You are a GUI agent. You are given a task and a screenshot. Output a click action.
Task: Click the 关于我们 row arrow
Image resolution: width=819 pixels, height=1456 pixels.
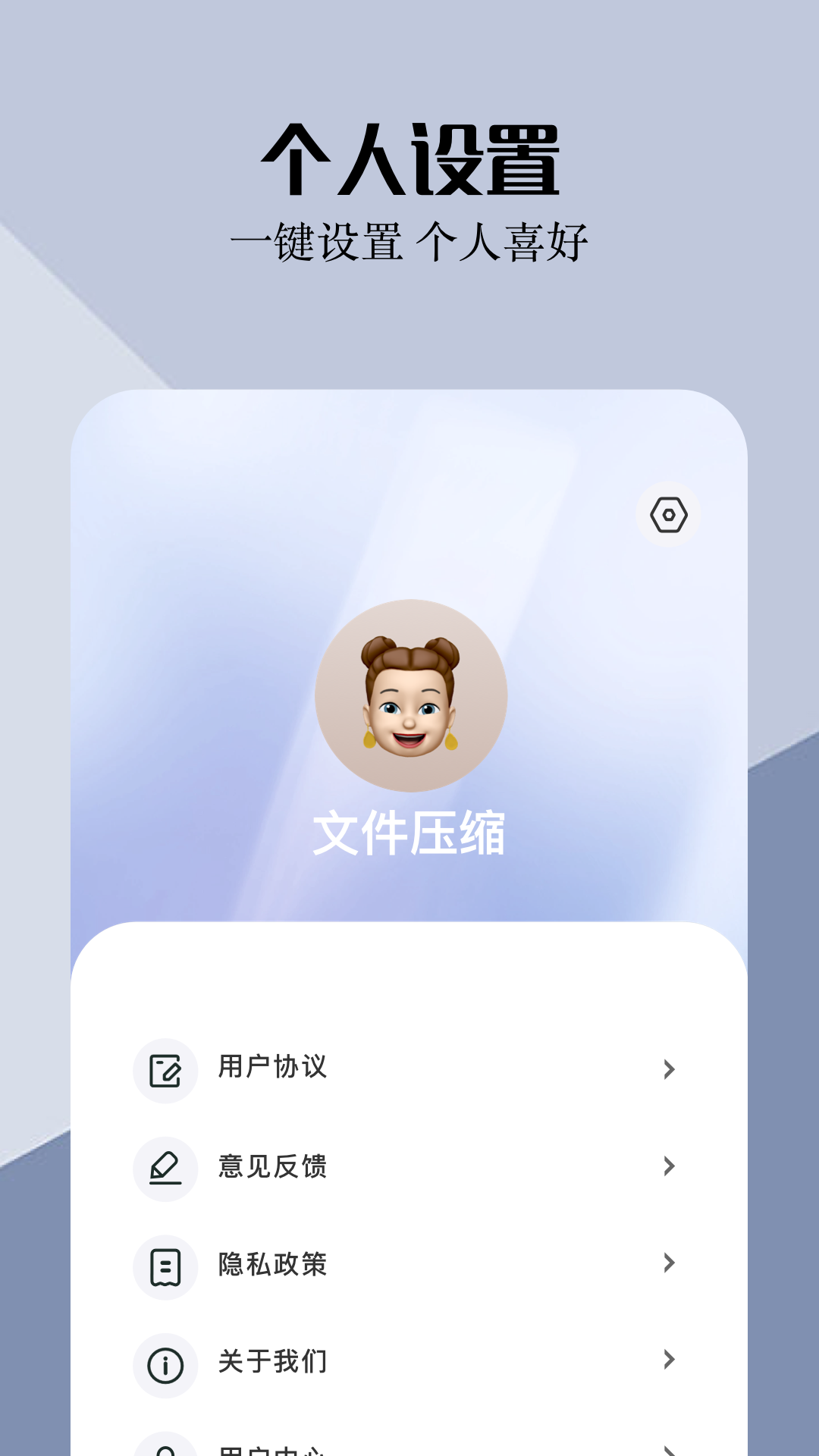tap(668, 1363)
